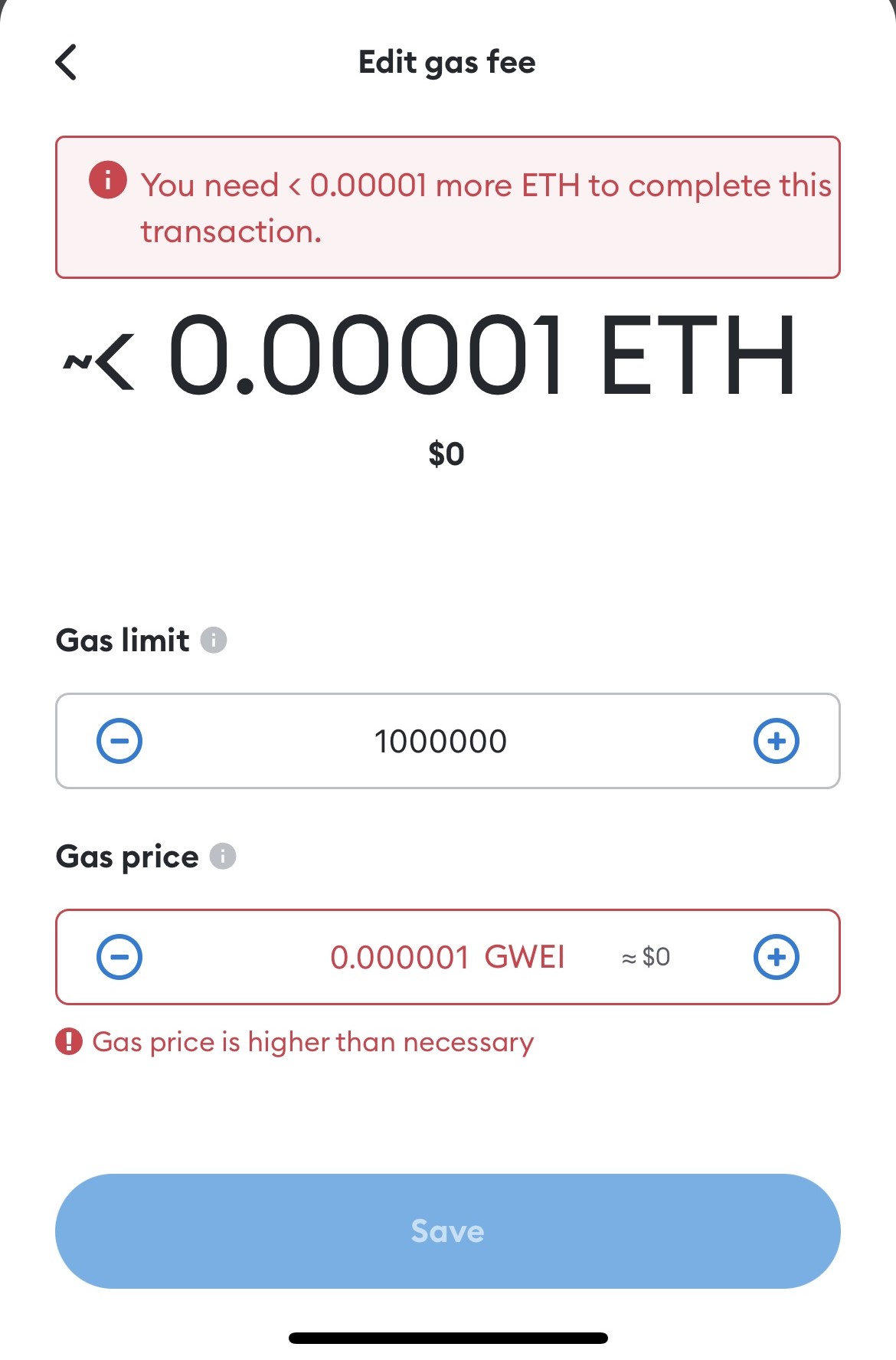Tap the minus icon to decrease gas price
Viewport: 896px width, 1360px height.
[x=119, y=956]
